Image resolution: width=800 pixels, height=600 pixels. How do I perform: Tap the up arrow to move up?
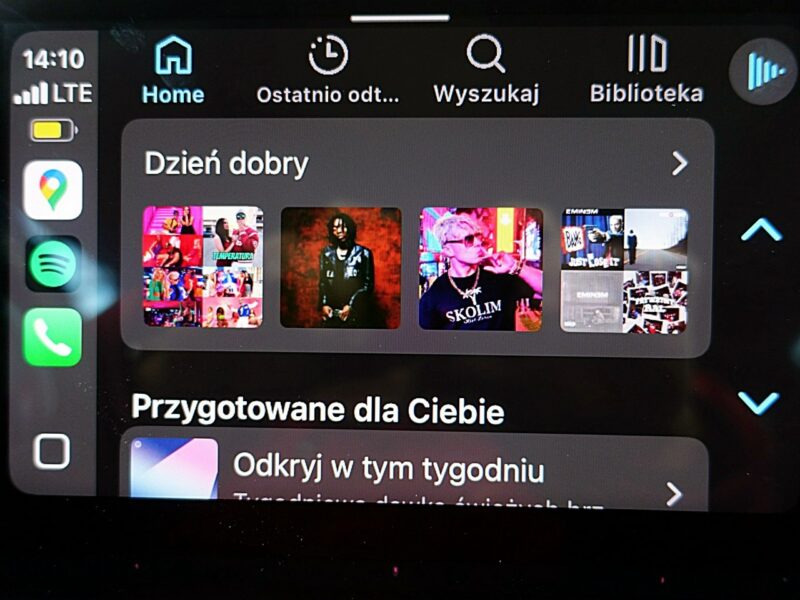point(761,231)
